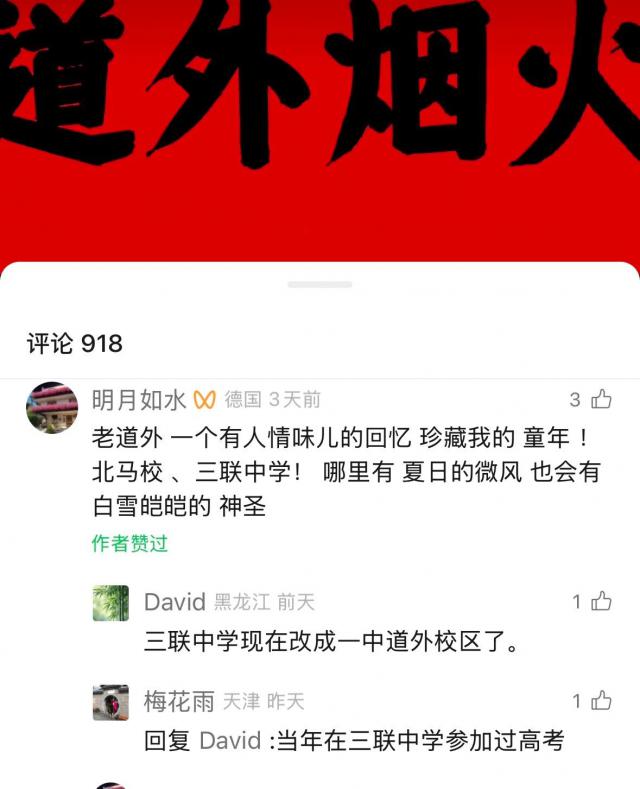The width and height of the screenshot is (640, 789).
Task: Reply to David's comment on 三联中学
Action: point(330,642)
